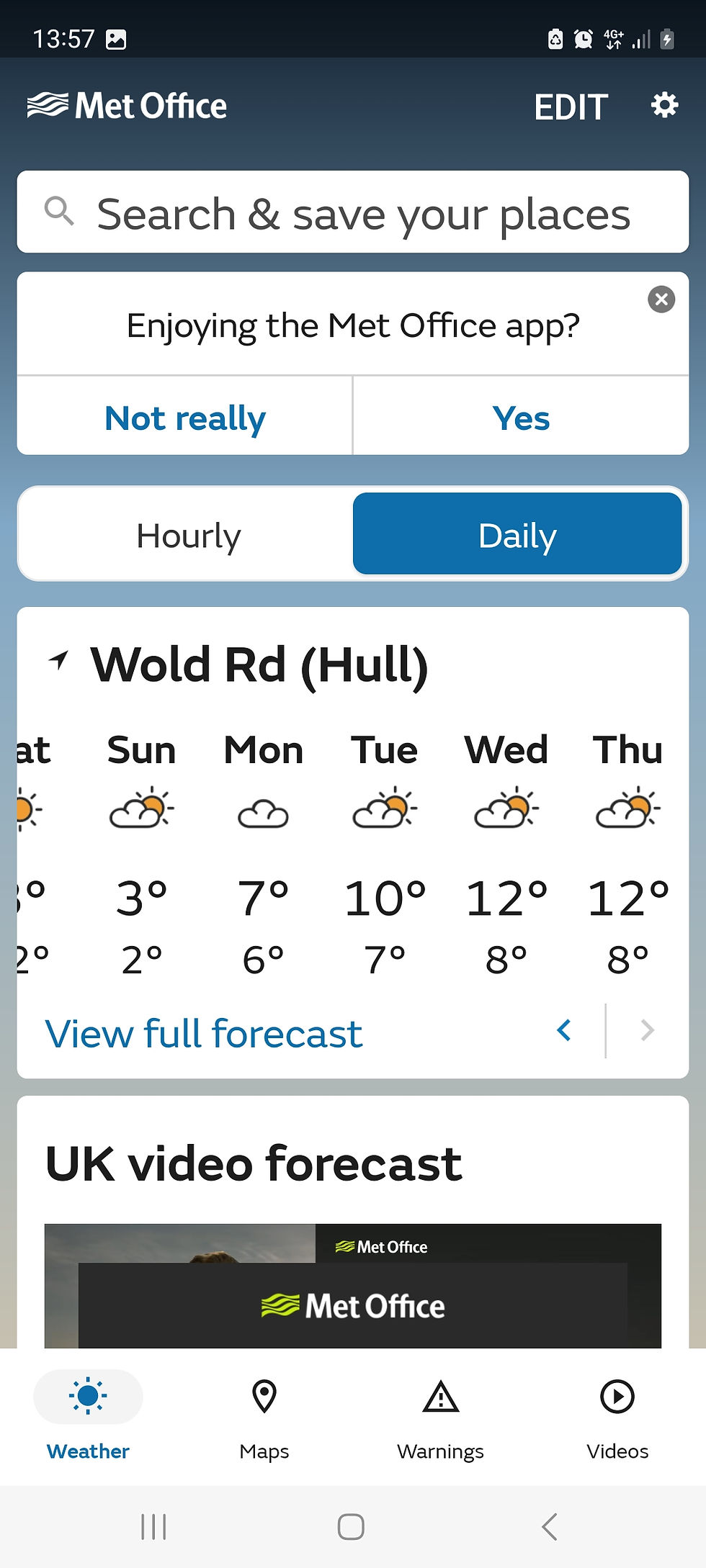Select the Daily forecast view
The height and width of the screenshot is (1568, 706).
(x=517, y=535)
